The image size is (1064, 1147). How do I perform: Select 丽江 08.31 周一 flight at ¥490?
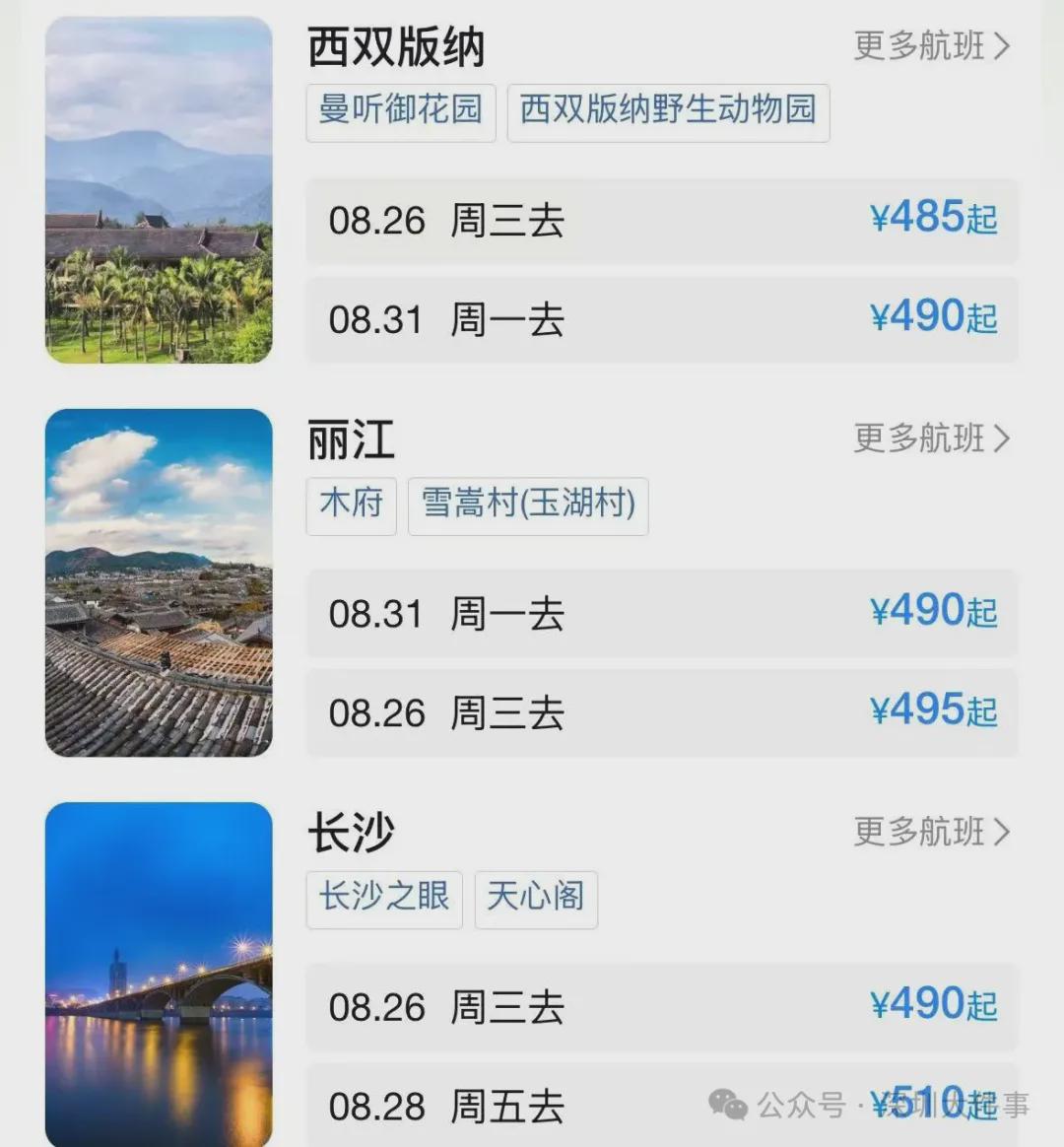point(662,613)
